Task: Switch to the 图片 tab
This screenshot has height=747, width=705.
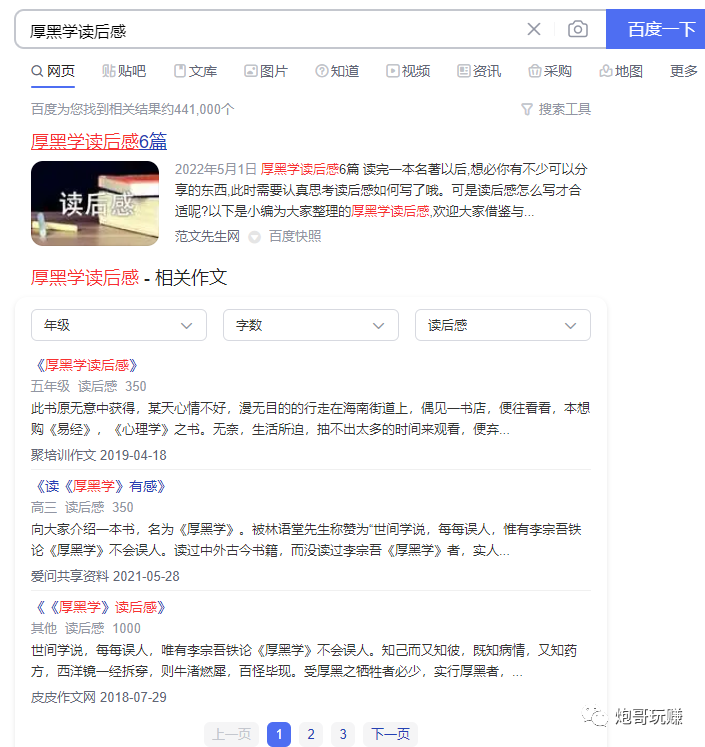Action: click(266, 71)
